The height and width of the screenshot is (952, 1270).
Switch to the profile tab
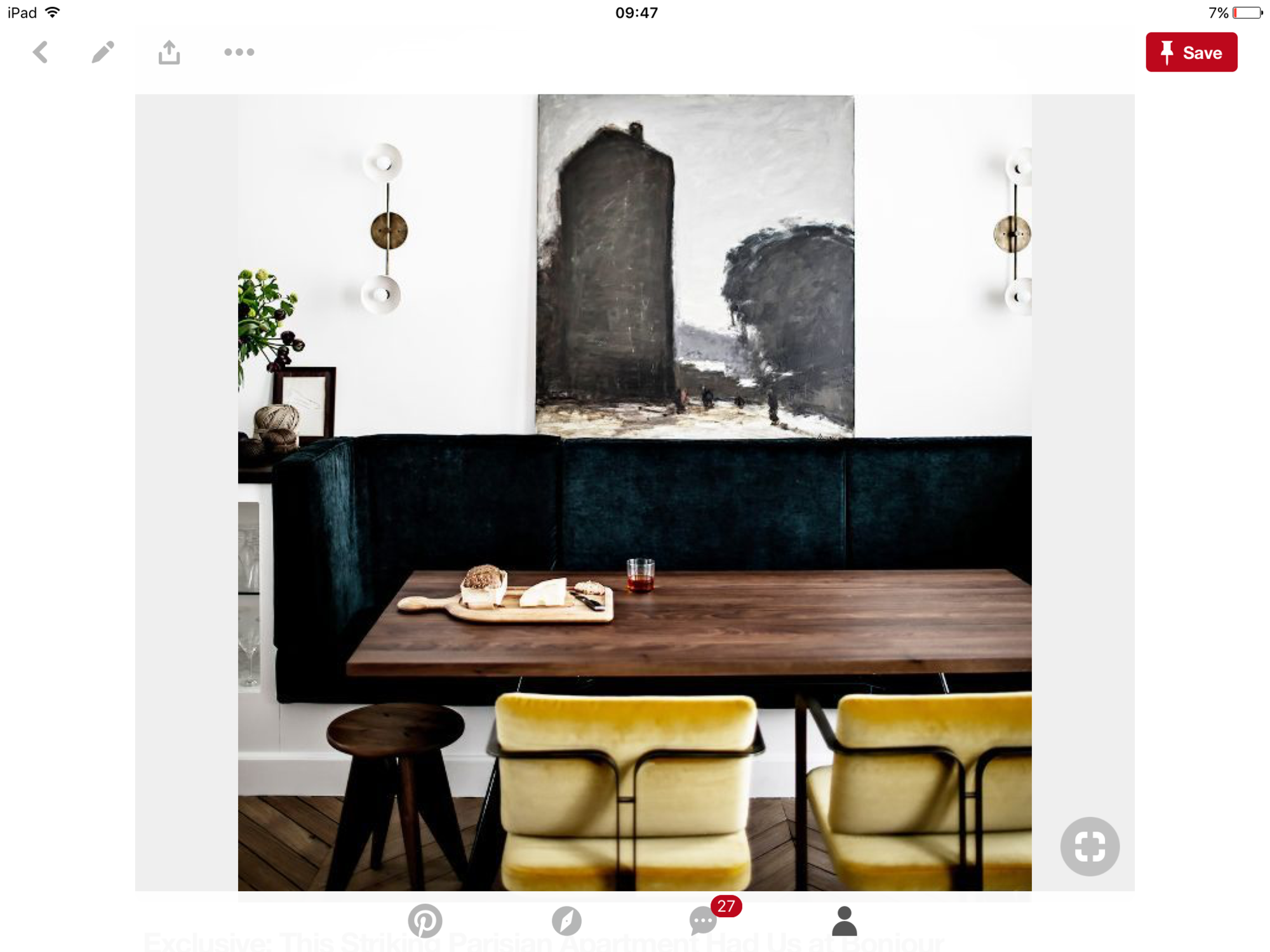coord(844,920)
